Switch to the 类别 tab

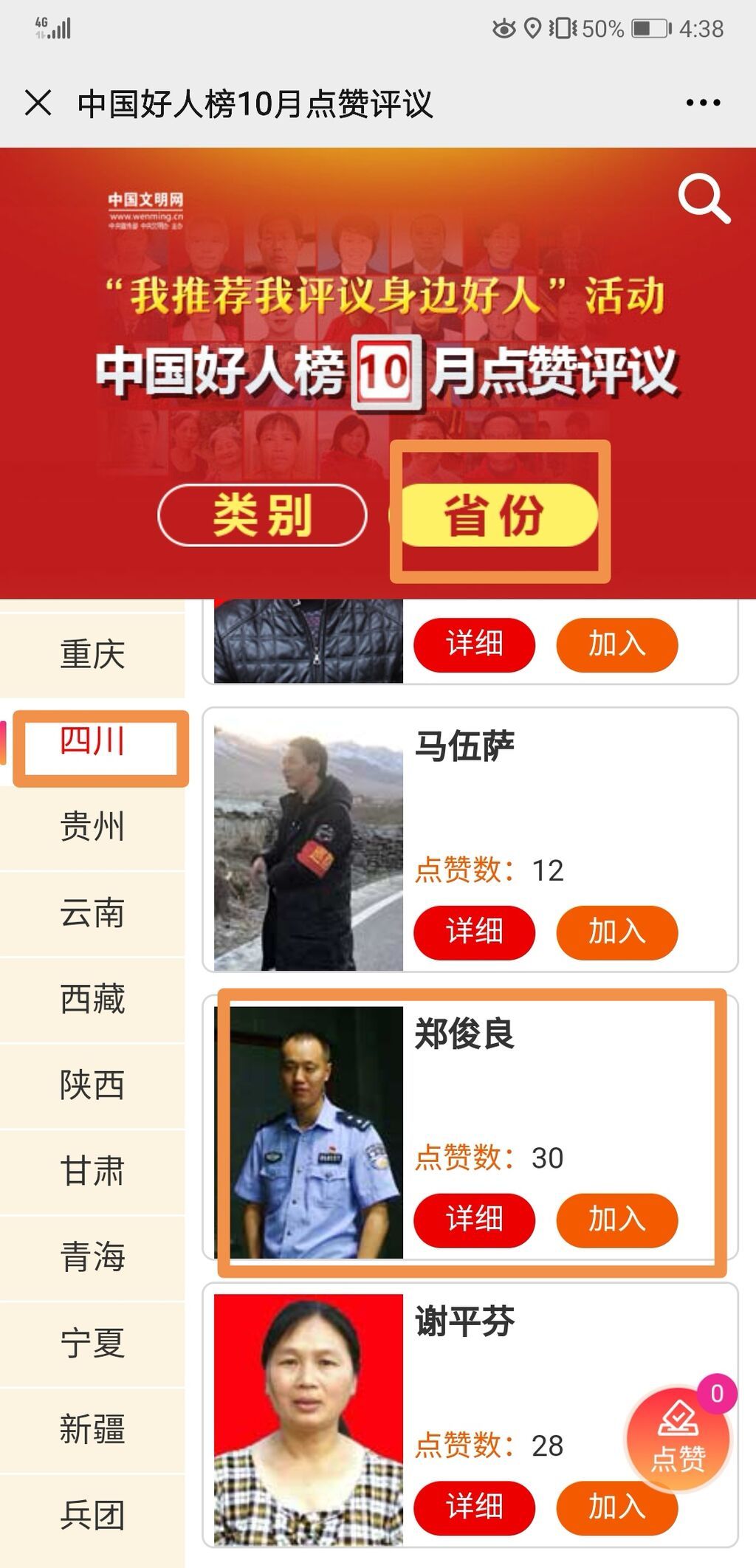[262, 515]
